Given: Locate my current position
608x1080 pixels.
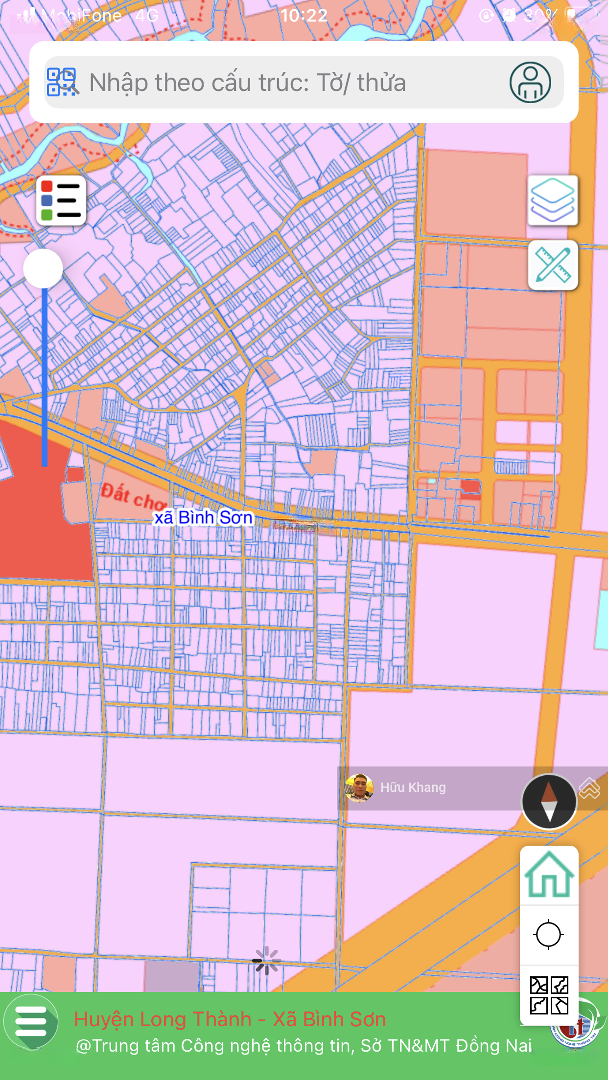Looking at the screenshot, I should tap(549, 935).
